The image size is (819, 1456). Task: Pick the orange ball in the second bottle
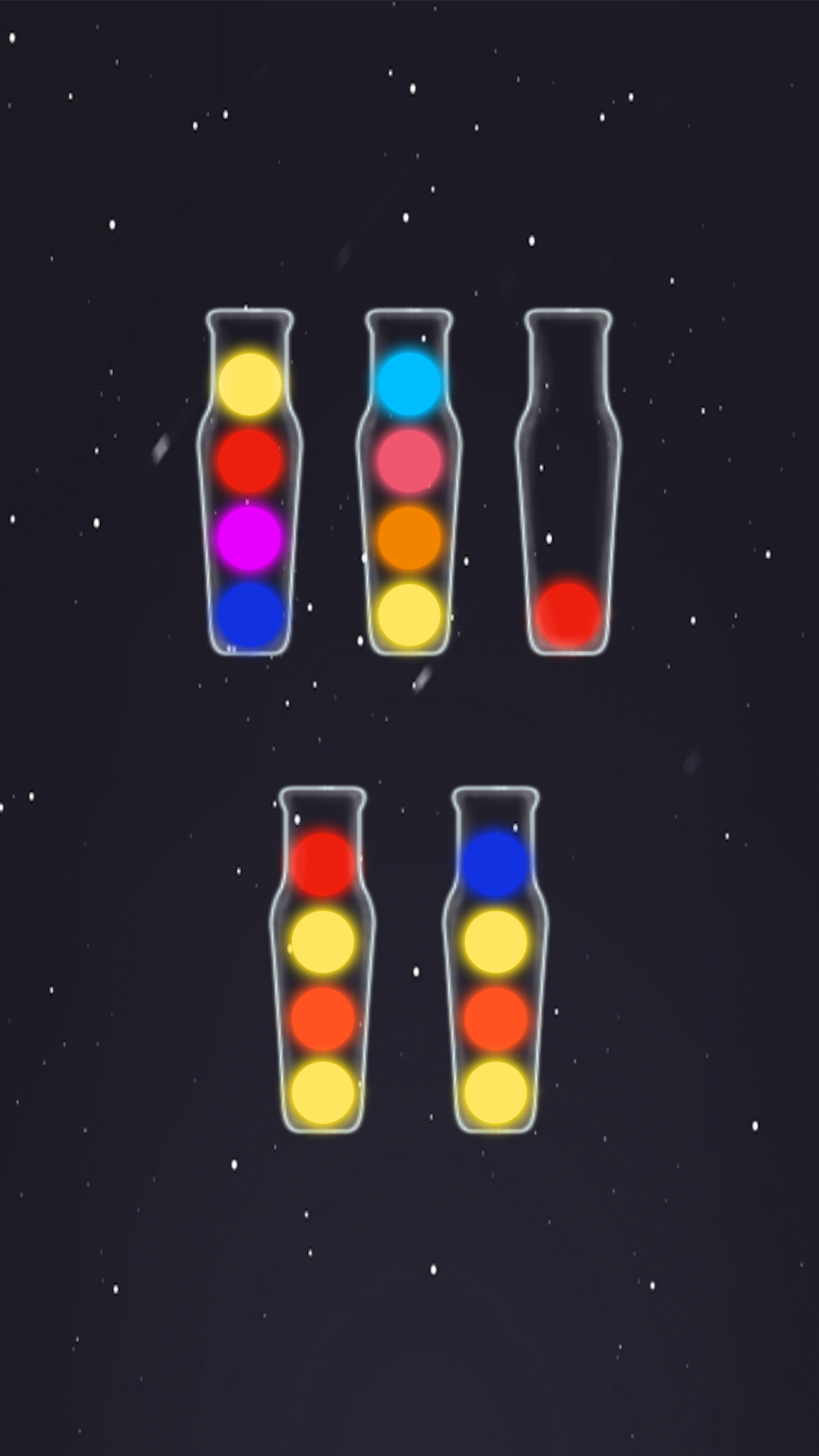(409, 538)
